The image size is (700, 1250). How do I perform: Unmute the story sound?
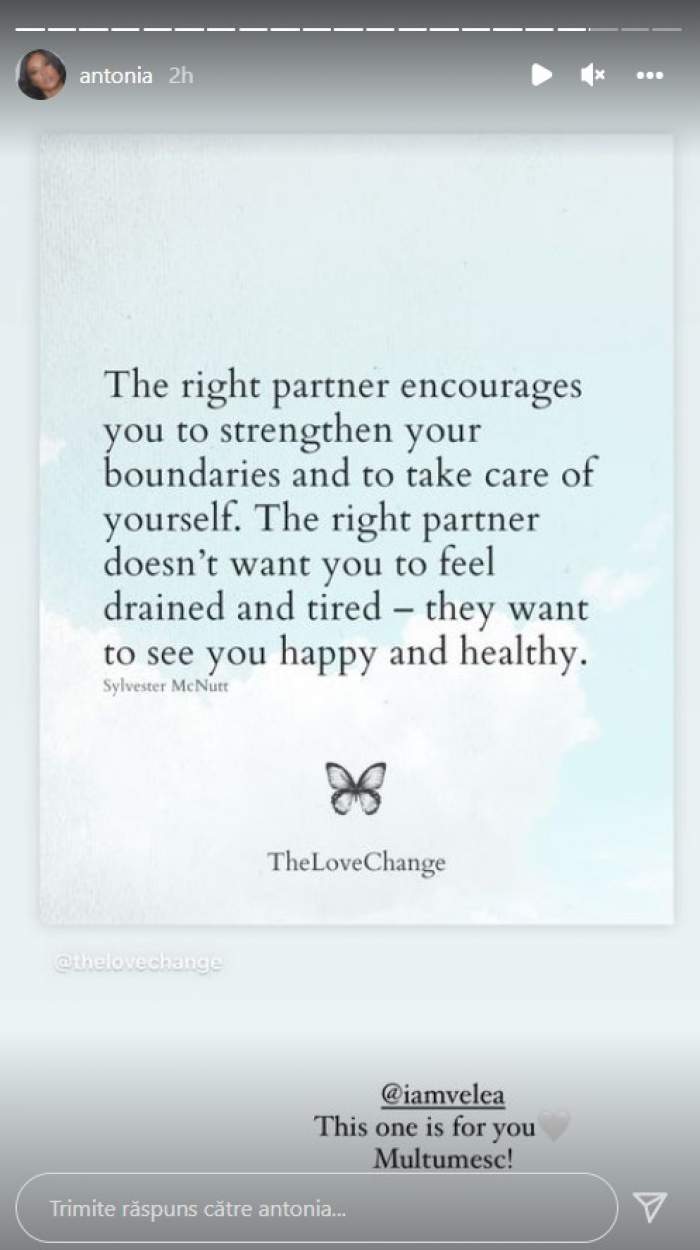click(593, 75)
